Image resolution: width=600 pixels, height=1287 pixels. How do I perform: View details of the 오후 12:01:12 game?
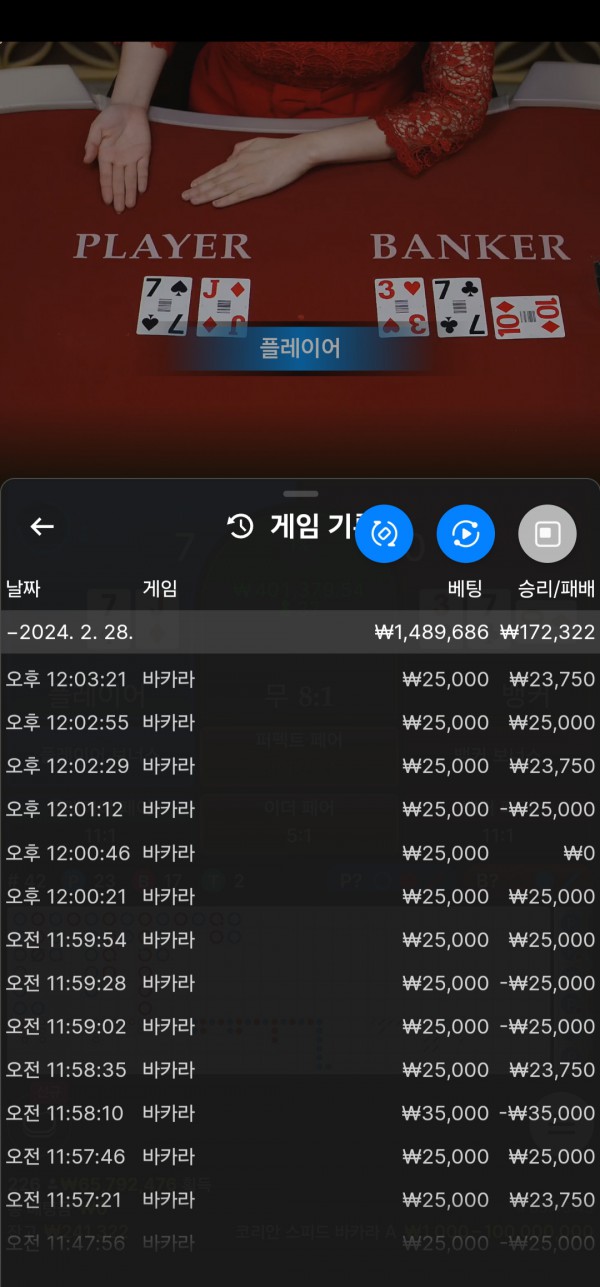pos(300,809)
